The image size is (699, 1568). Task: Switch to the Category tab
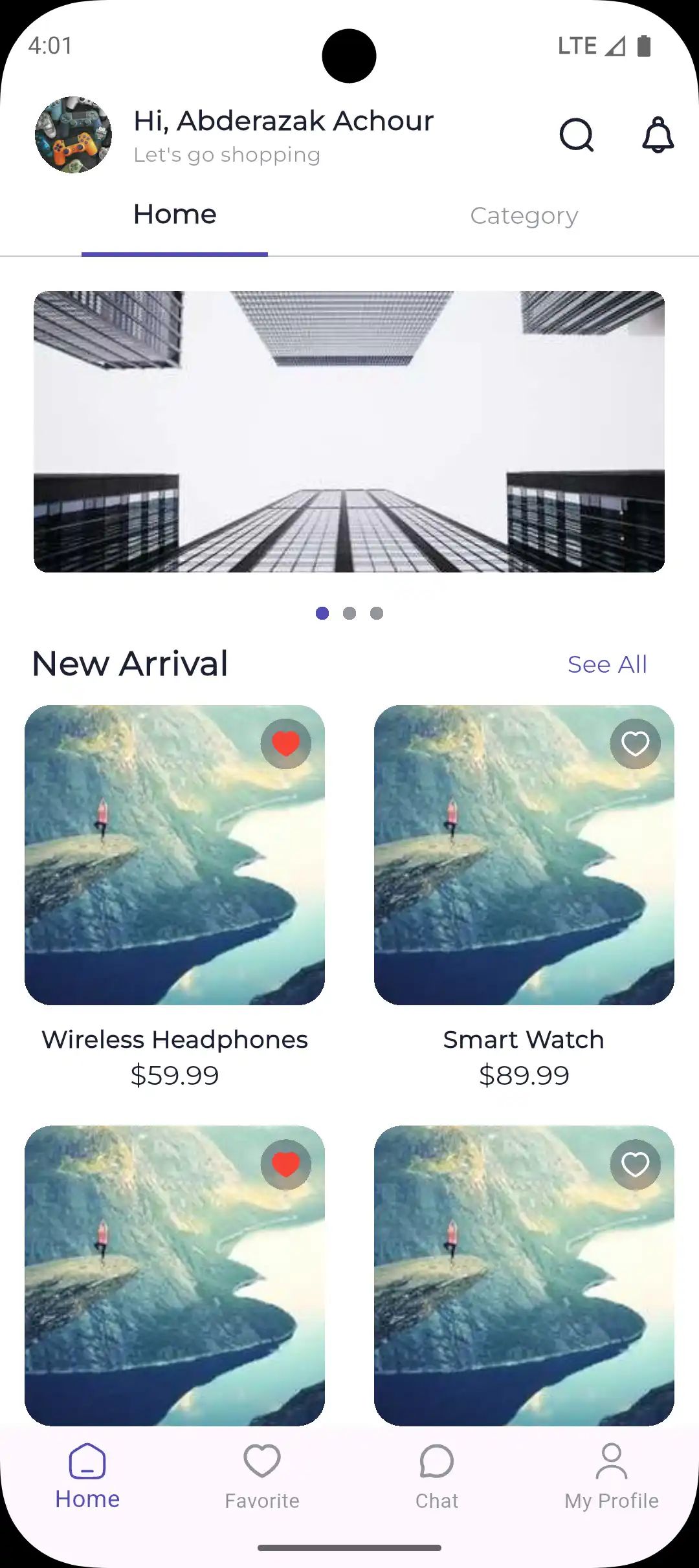(x=524, y=216)
